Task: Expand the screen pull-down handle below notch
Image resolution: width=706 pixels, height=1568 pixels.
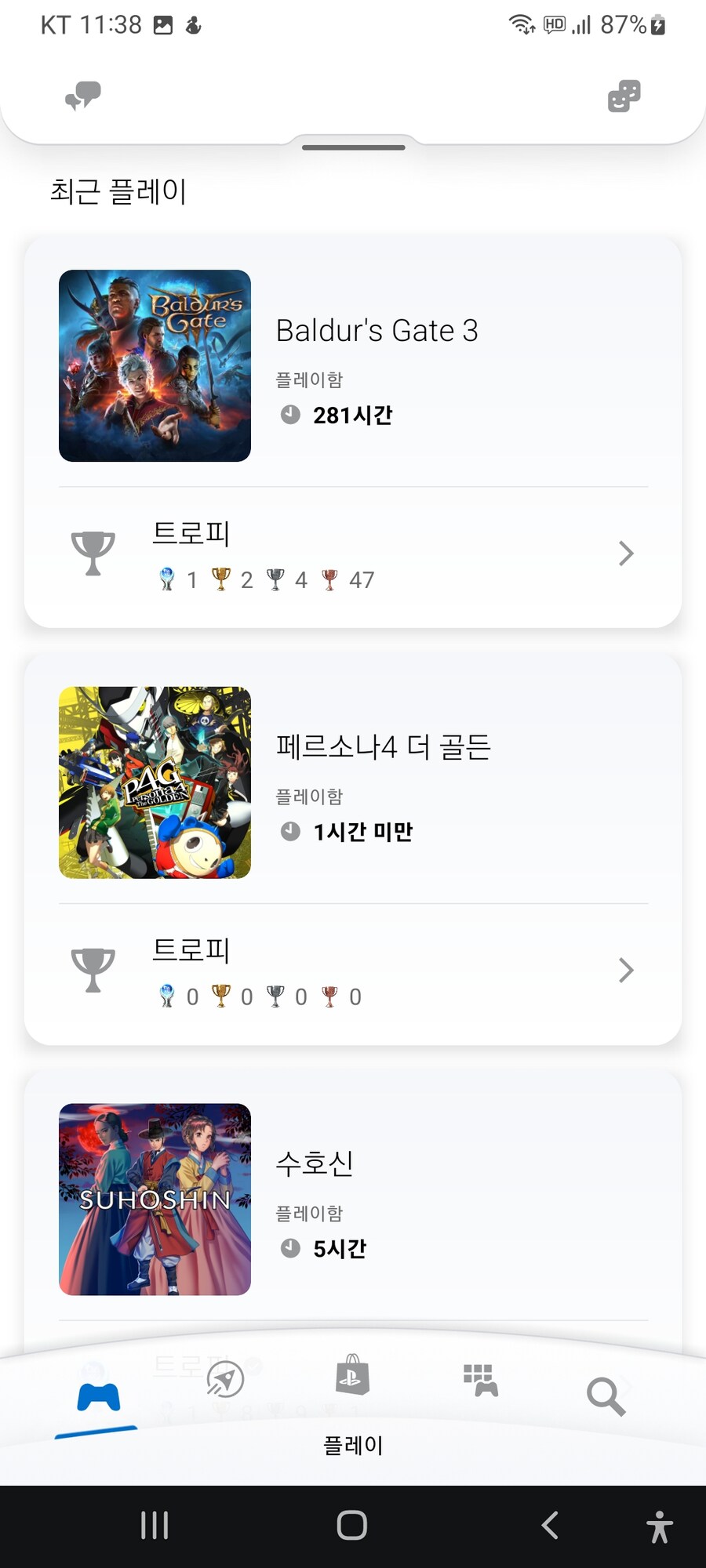Action: pos(352,146)
